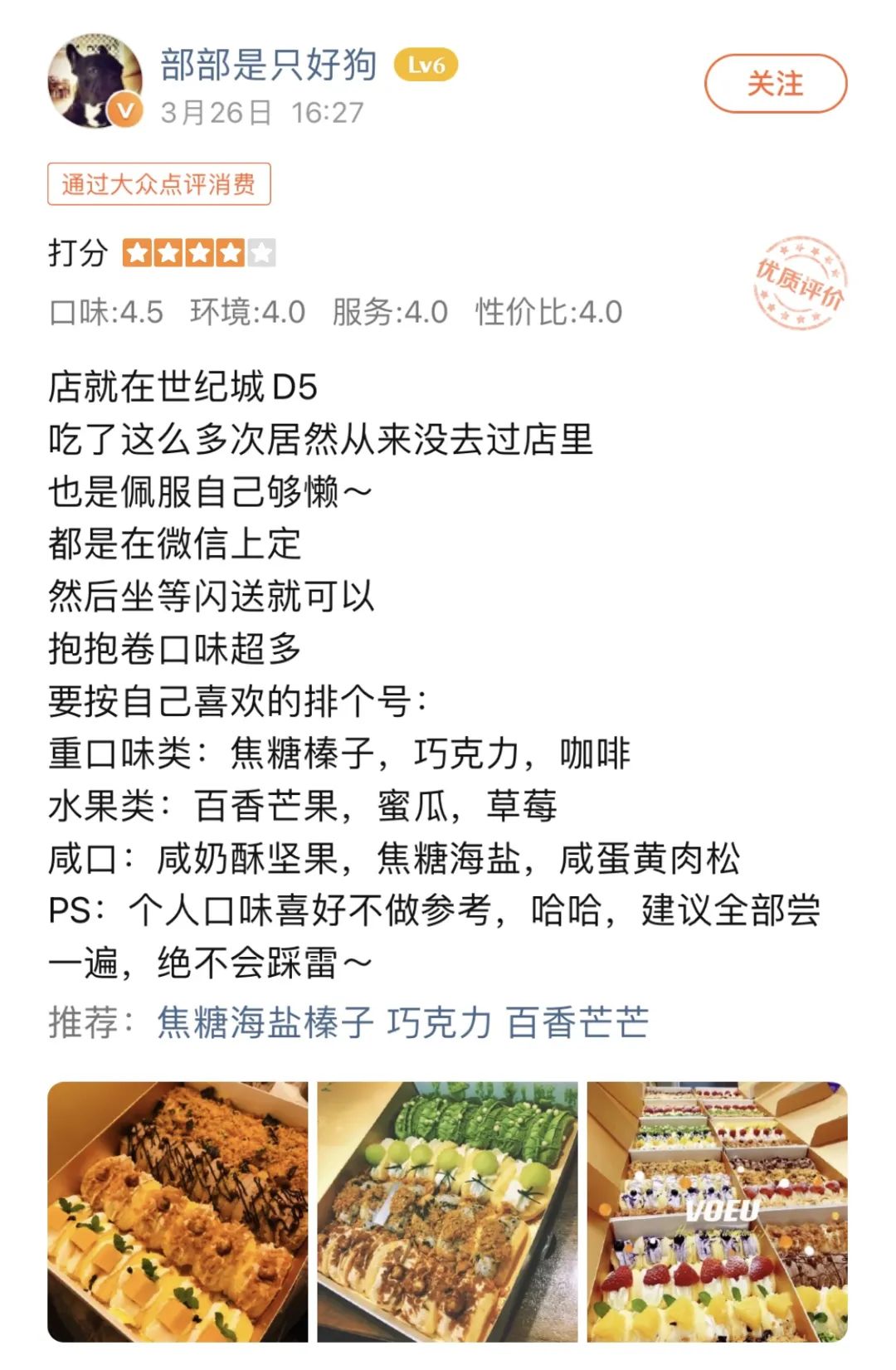
Task: Open the photo with VOEU watermark
Action: pyautogui.click(x=717, y=1212)
